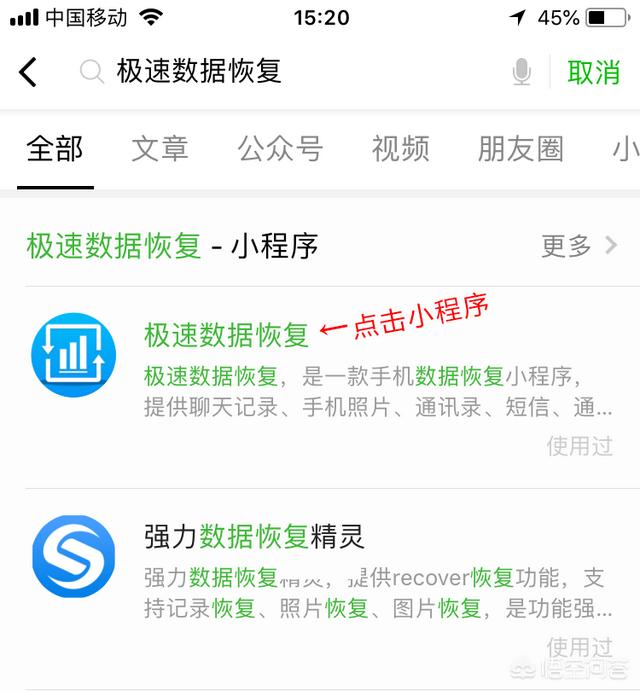The height and width of the screenshot is (691, 640).
Task: Switch to the 公众号 tab
Action: point(280,149)
